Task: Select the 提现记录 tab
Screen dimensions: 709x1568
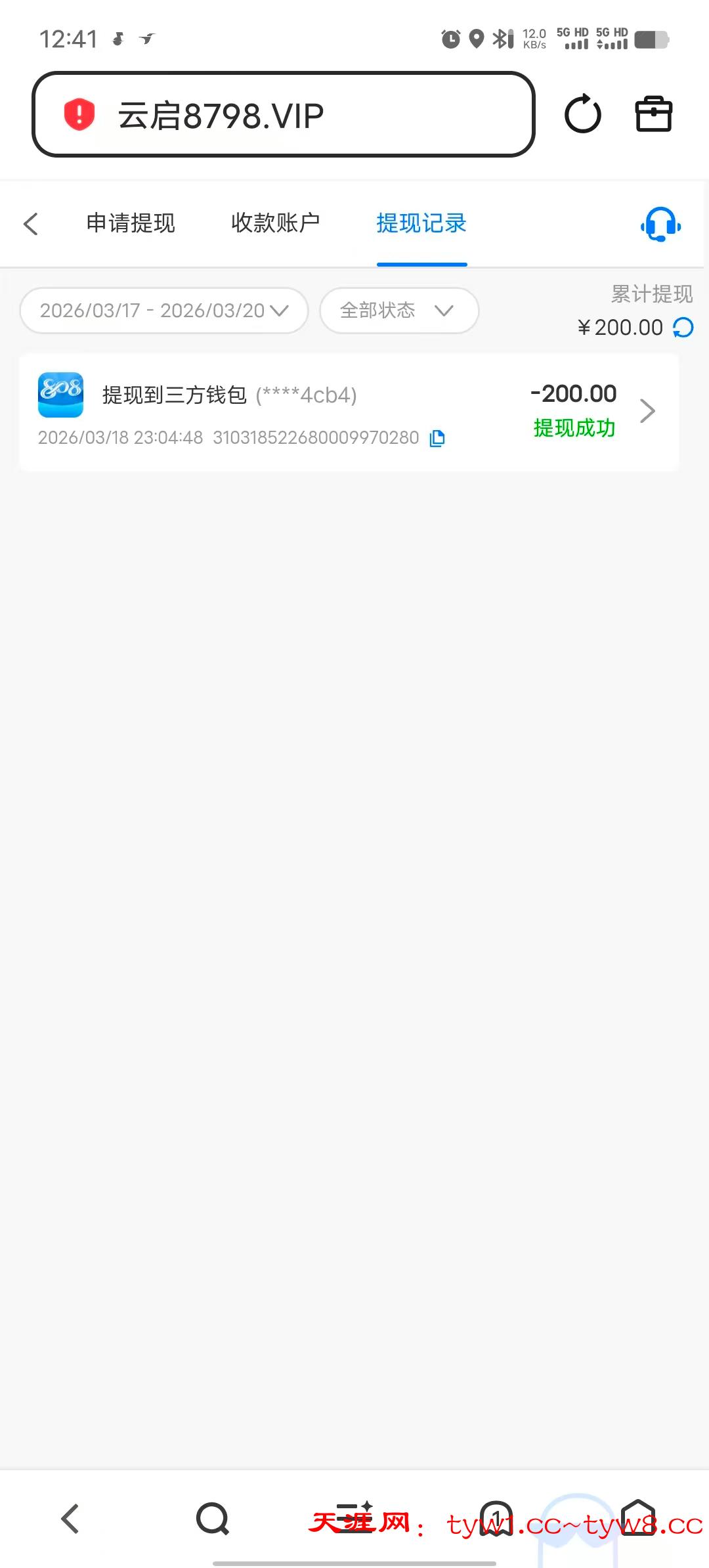Action: [x=421, y=223]
